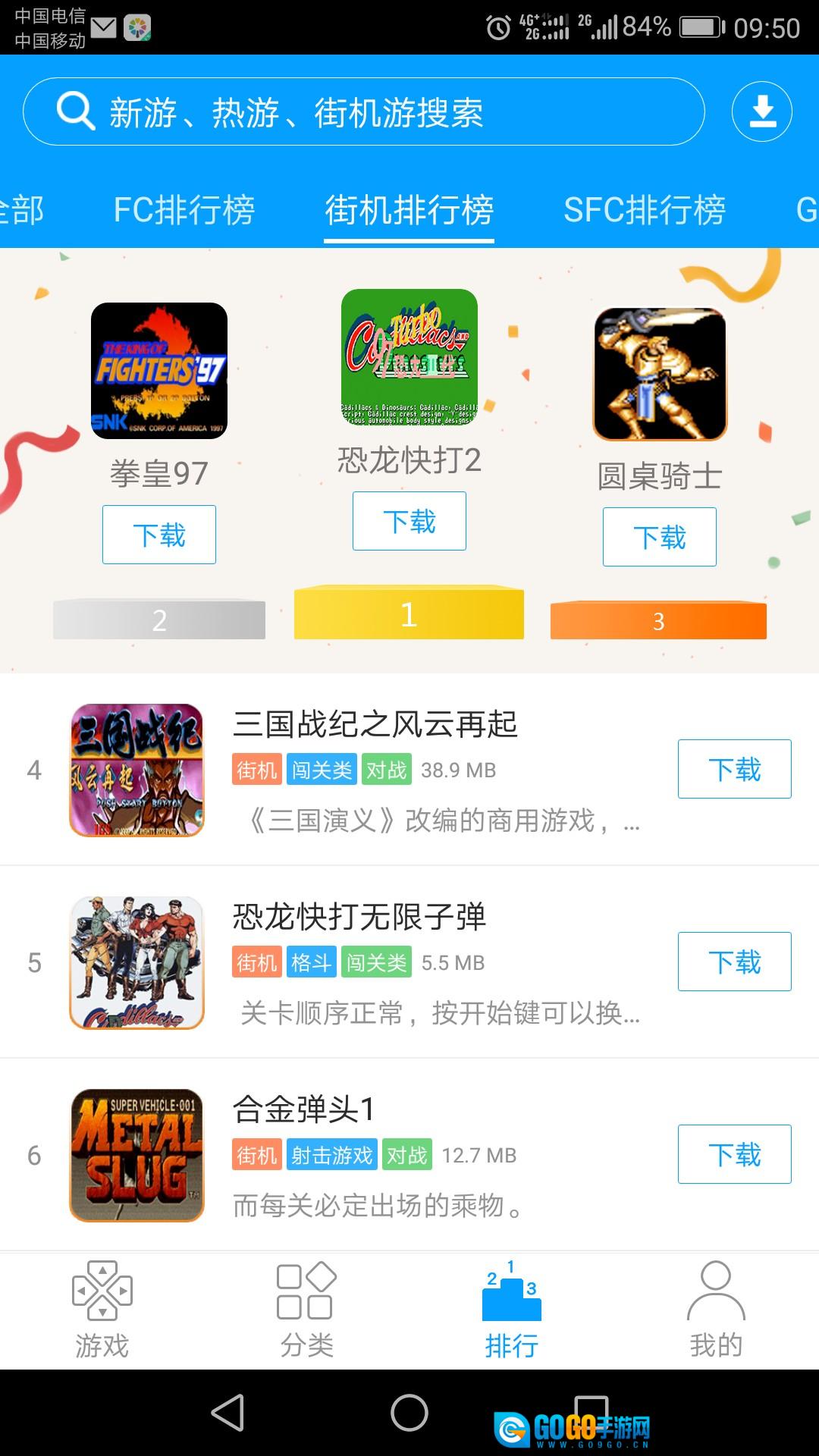Screen dimensions: 819x1456
Task: Go to the 分类 tab
Action: [306, 1310]
